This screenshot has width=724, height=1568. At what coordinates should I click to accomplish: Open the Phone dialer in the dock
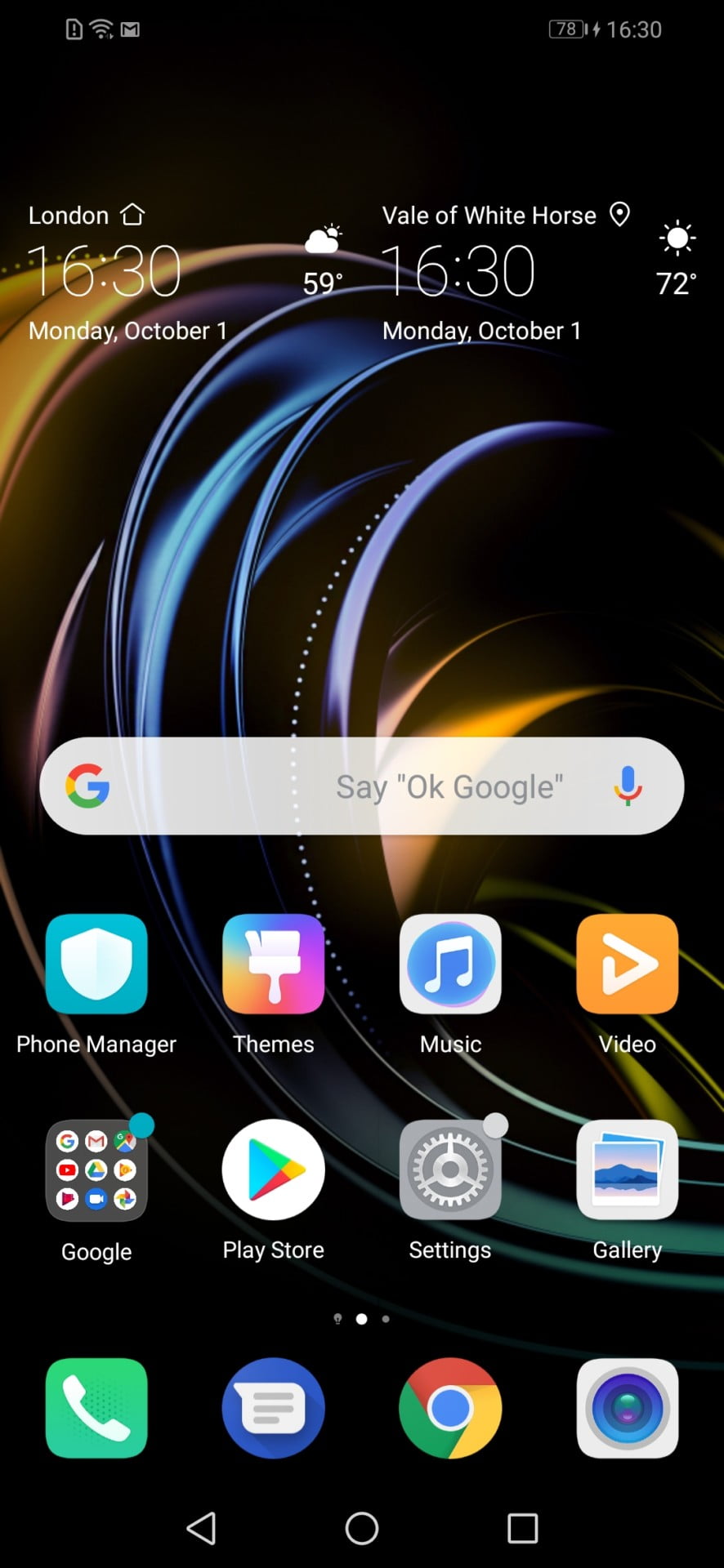(x=96, y=1408)
